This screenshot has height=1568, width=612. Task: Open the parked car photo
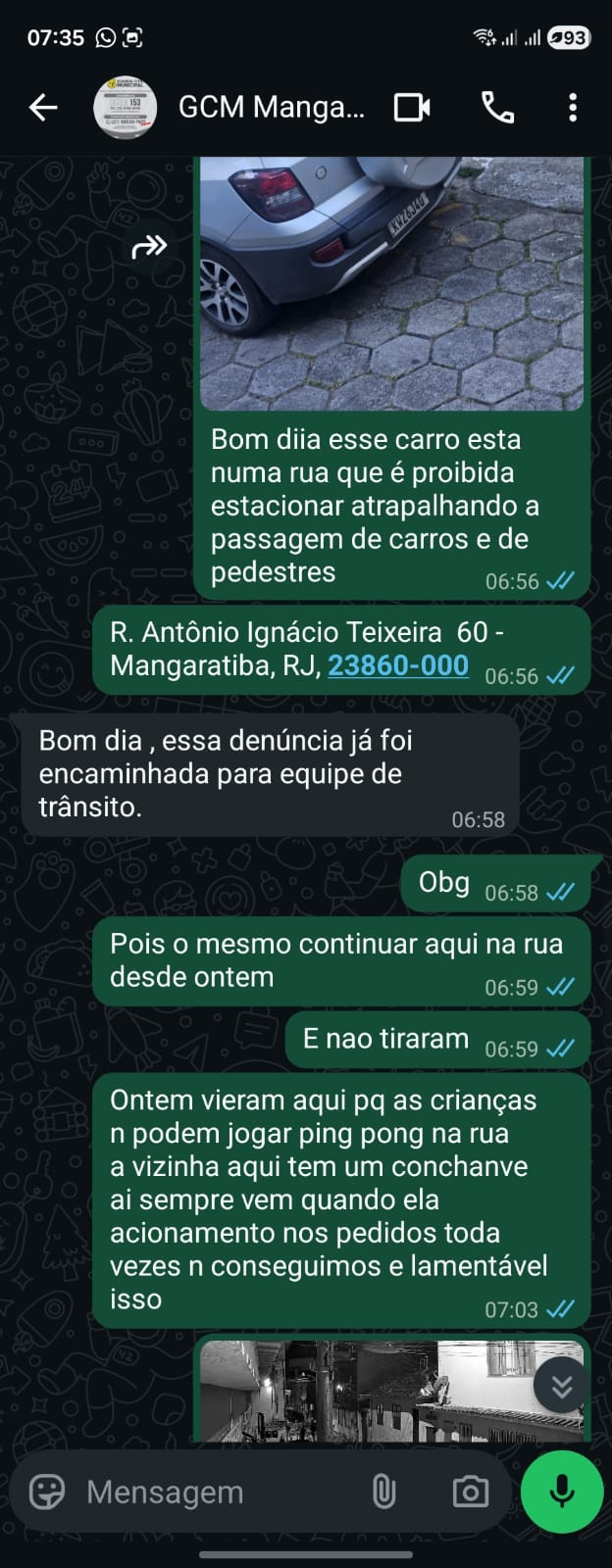[x=390, y=284]
